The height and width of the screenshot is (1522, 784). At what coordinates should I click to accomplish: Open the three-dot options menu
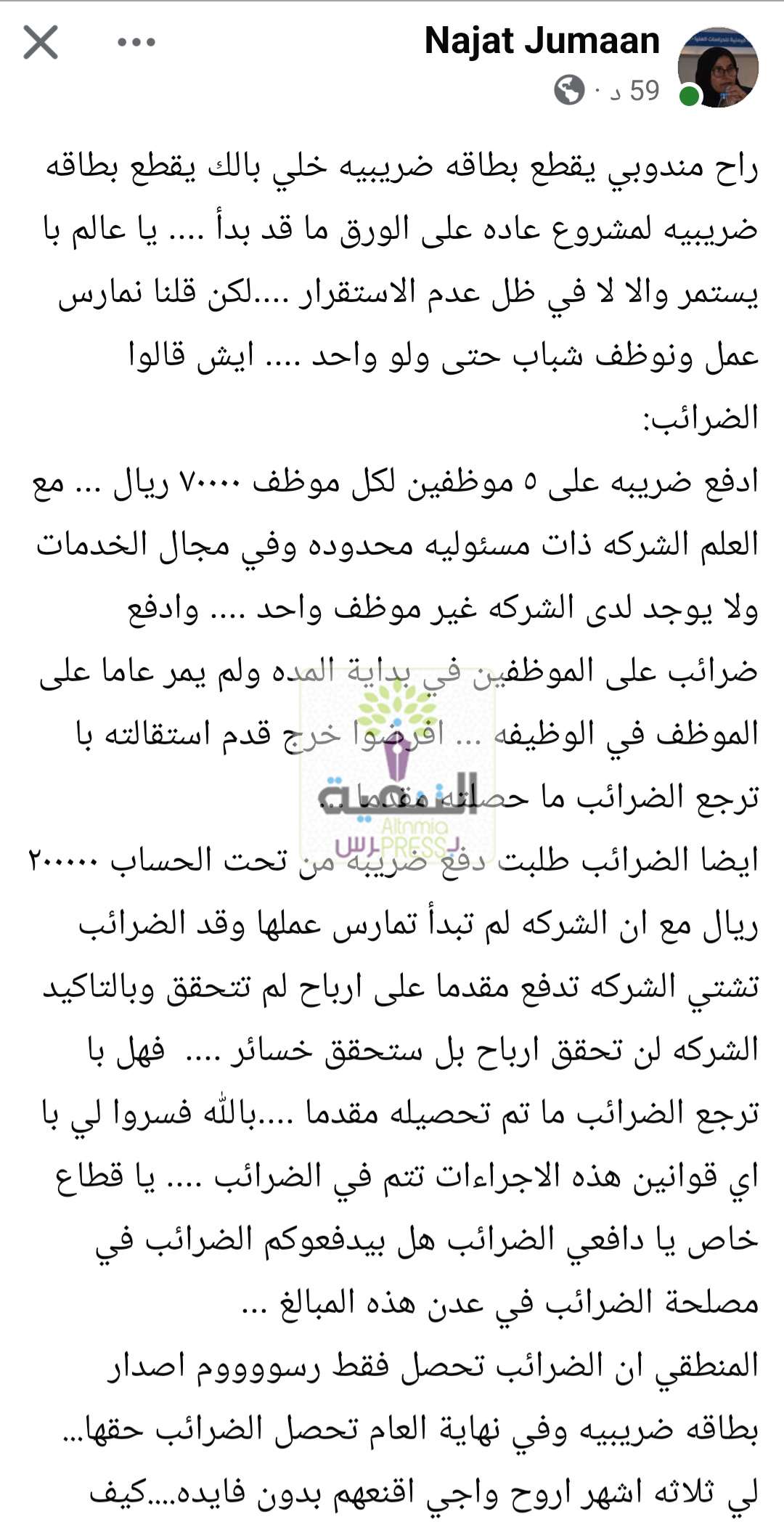[x=136, y=42]
